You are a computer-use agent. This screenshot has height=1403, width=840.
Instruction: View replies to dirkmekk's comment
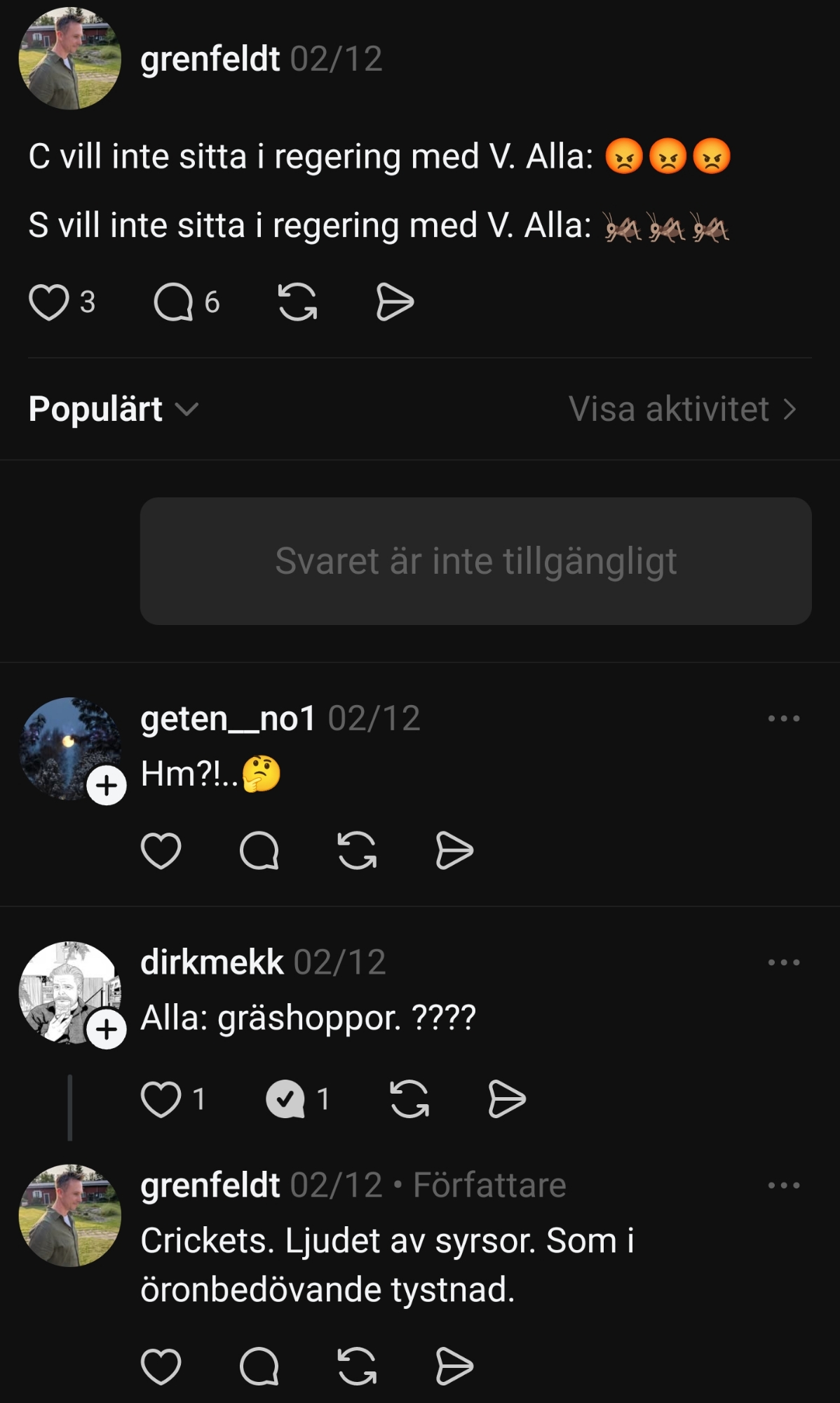[285, 1099]
